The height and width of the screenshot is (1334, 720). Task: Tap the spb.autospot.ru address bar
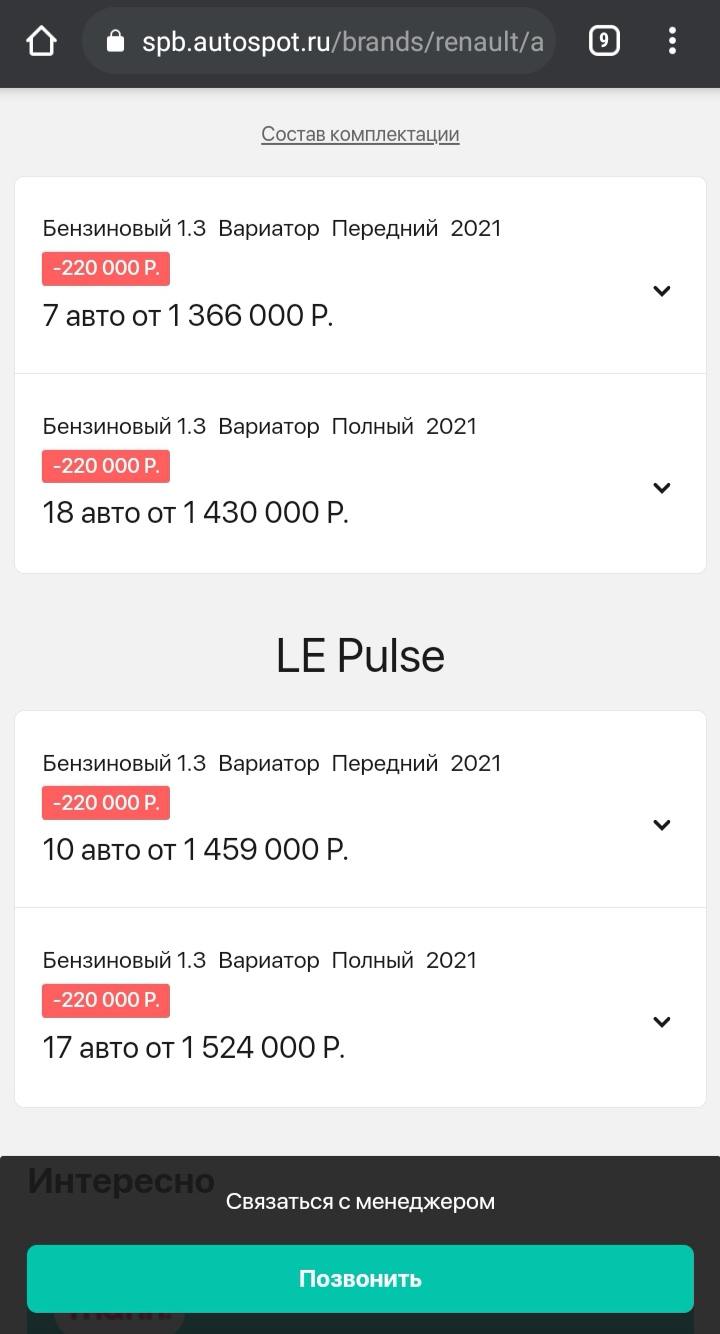tap(318, 42)
